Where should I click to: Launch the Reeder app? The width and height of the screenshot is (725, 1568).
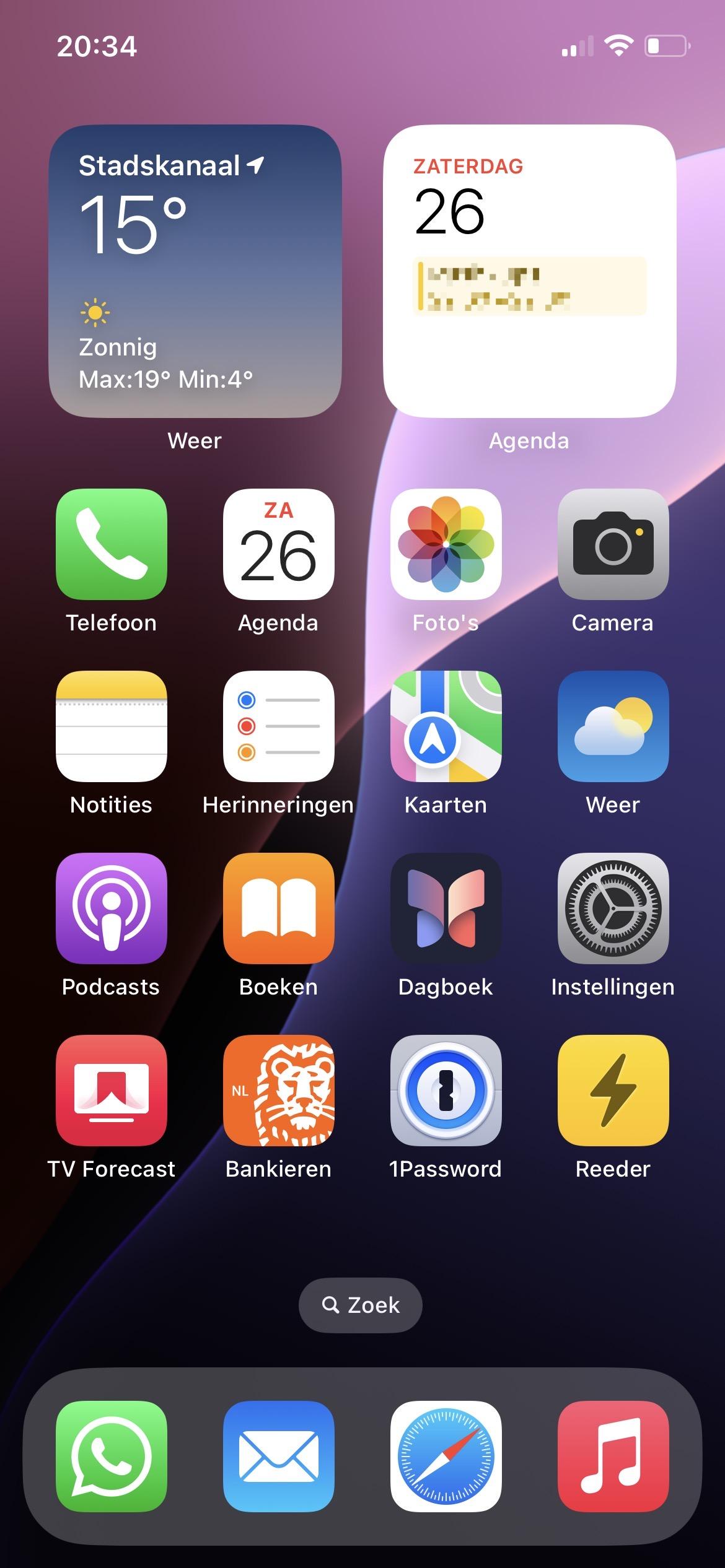point(613,1091)
